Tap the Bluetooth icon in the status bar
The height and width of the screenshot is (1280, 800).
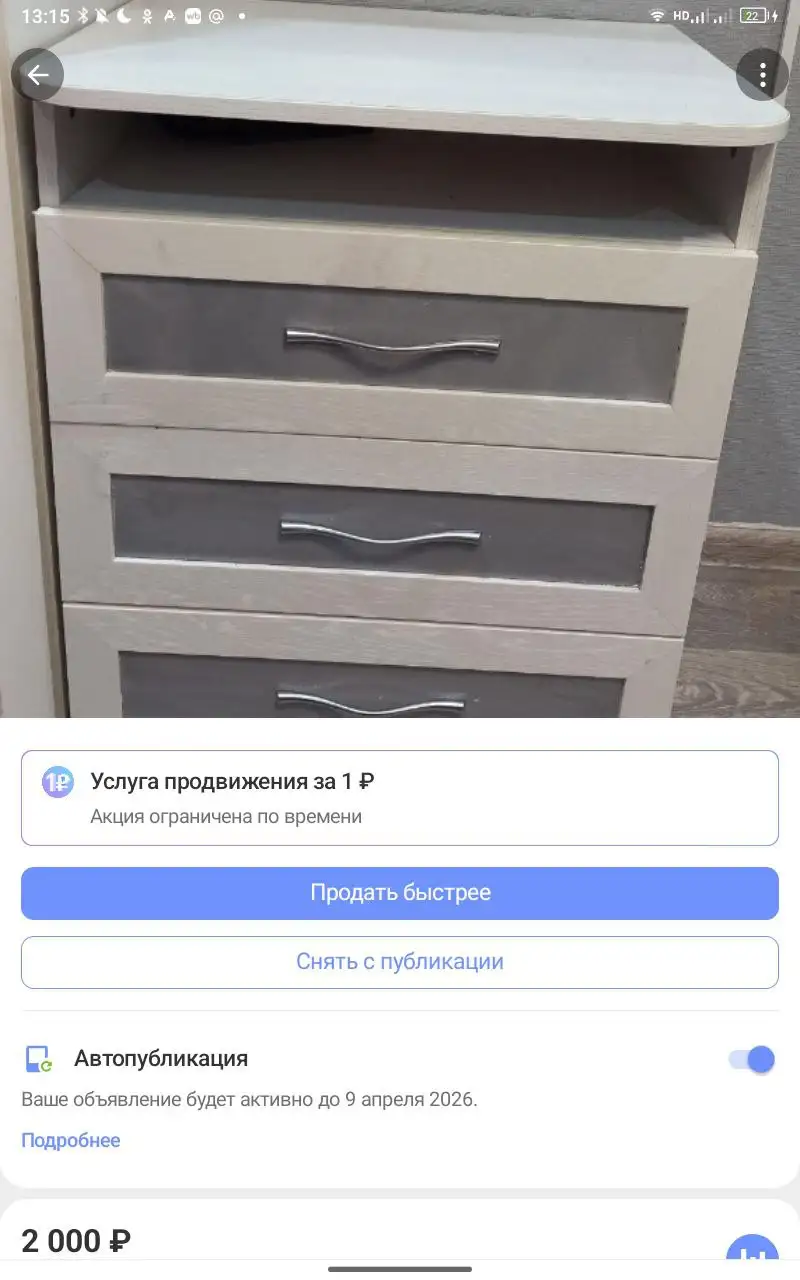point(84,15)
